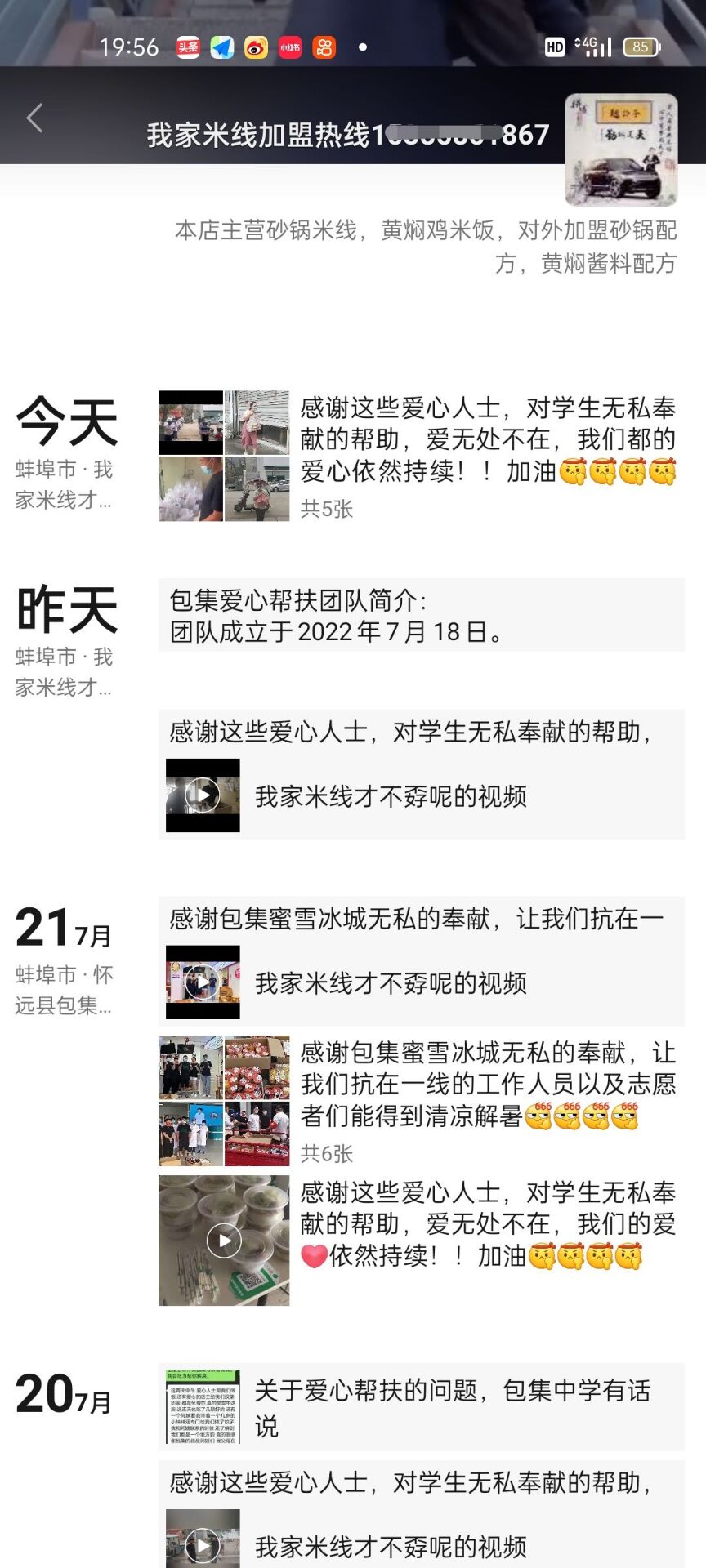This screenshot has width=706, height=1568.
Task: Play yesterday's 我家米线才不孬呢 video
Action: tap(203, 795)
